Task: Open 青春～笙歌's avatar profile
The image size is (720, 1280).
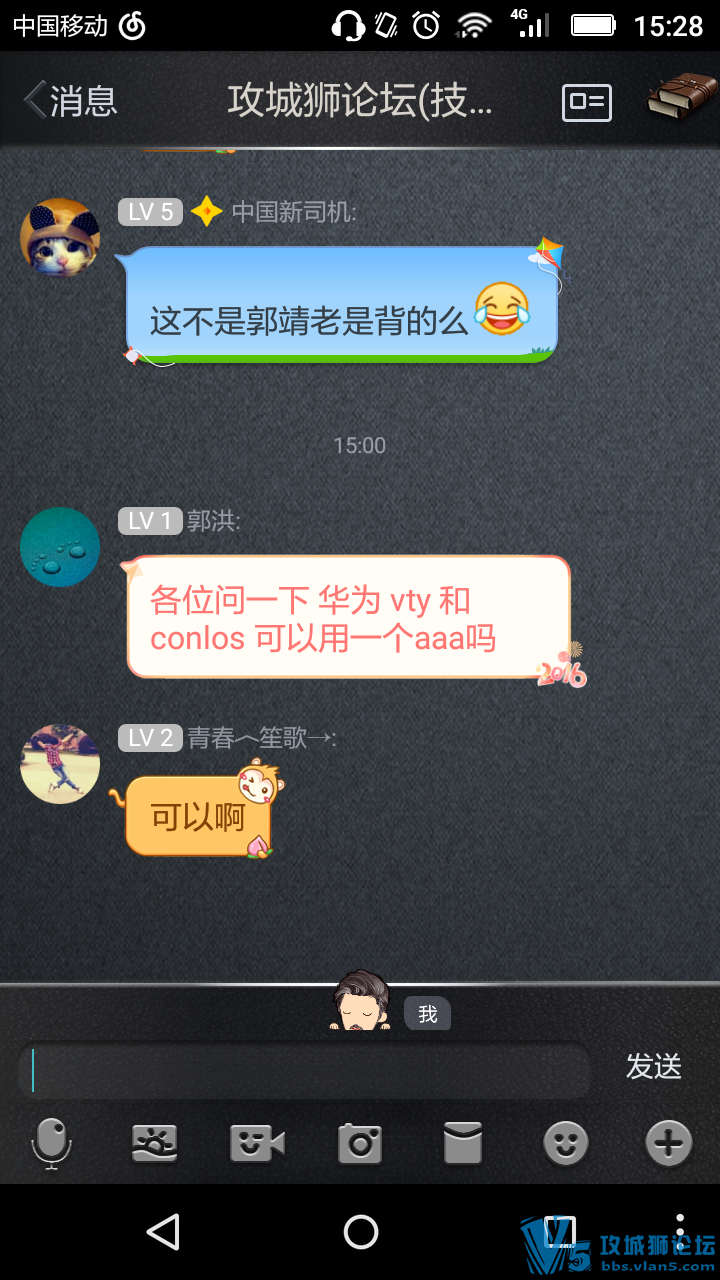Action: [60, 764]
